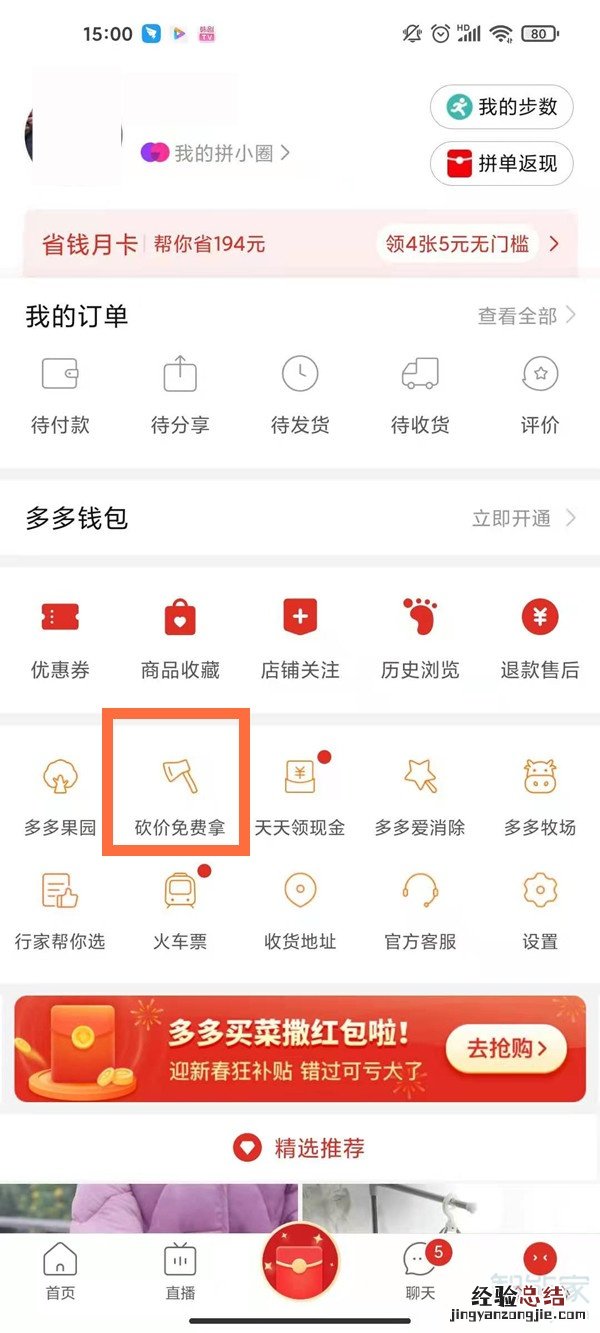This screenshot has width=600, height=1333.
Task: Open 待收货 orders
Action: pyautogui.click(x=420, y=395)
